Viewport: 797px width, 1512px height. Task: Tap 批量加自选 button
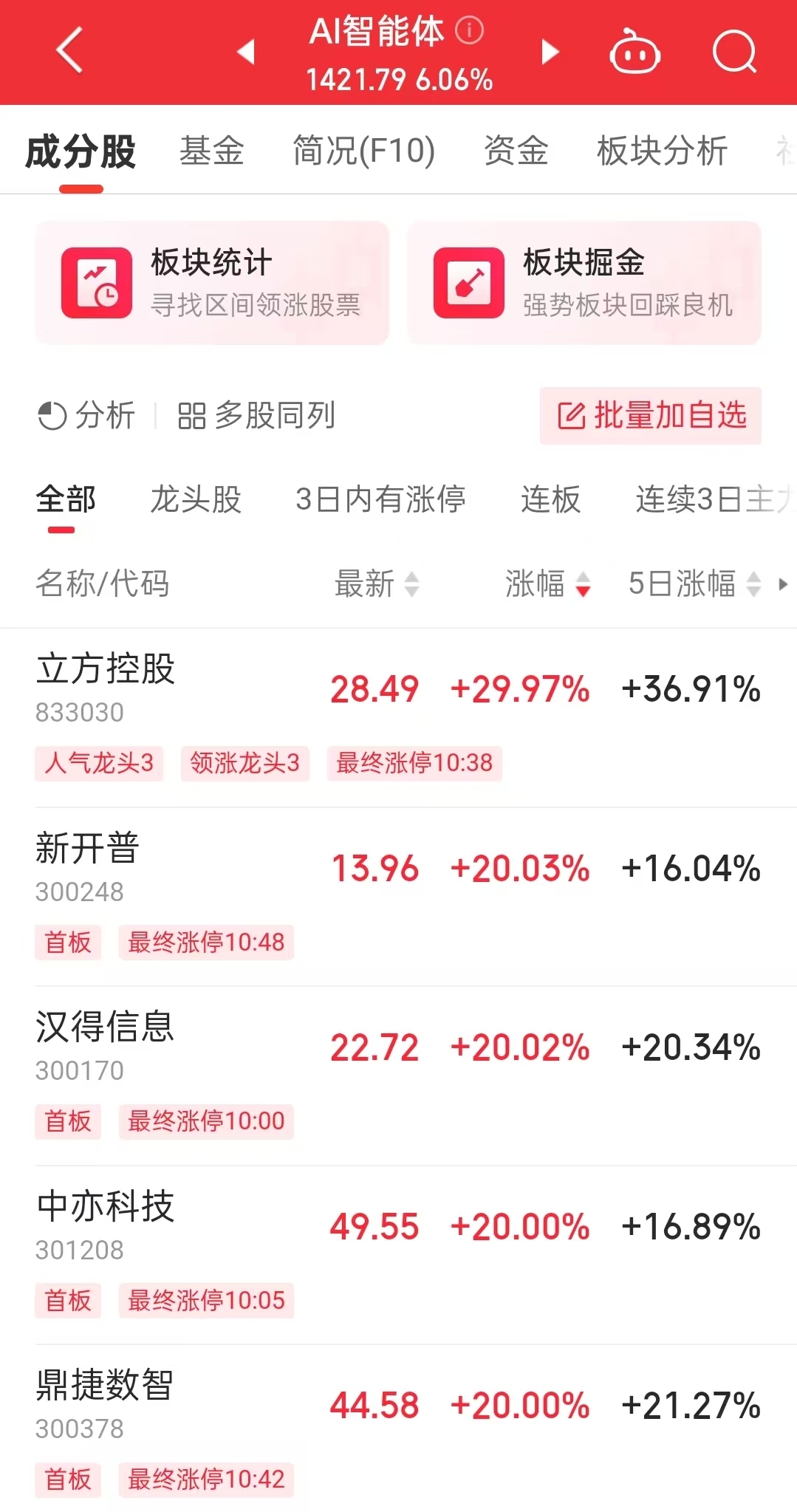651,415
